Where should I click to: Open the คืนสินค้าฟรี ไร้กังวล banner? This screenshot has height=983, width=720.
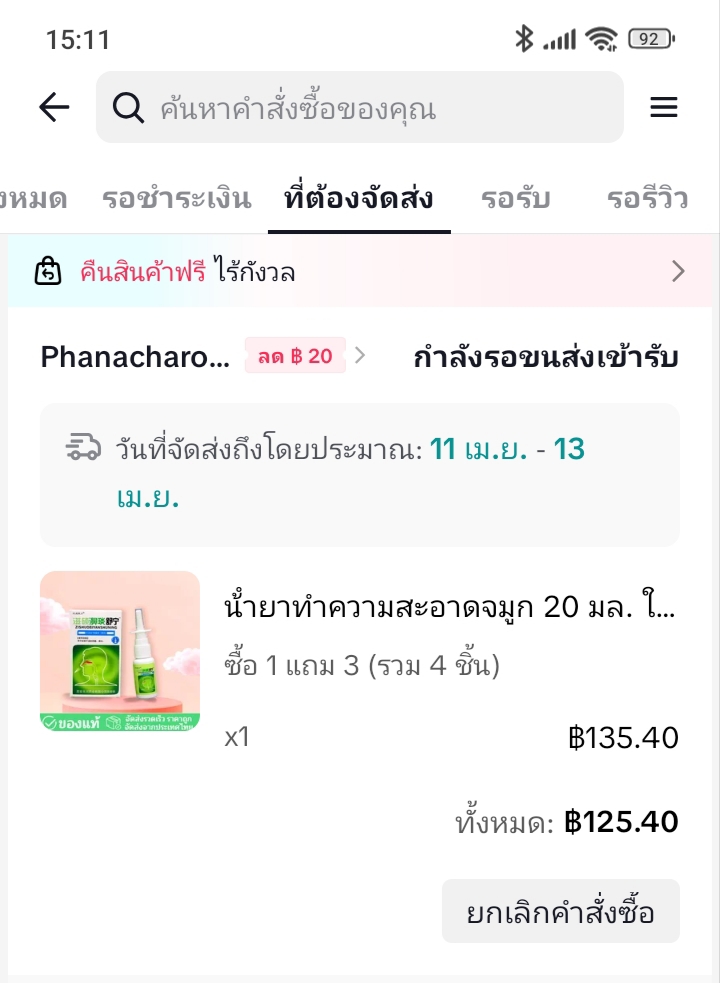click(360, 271)
